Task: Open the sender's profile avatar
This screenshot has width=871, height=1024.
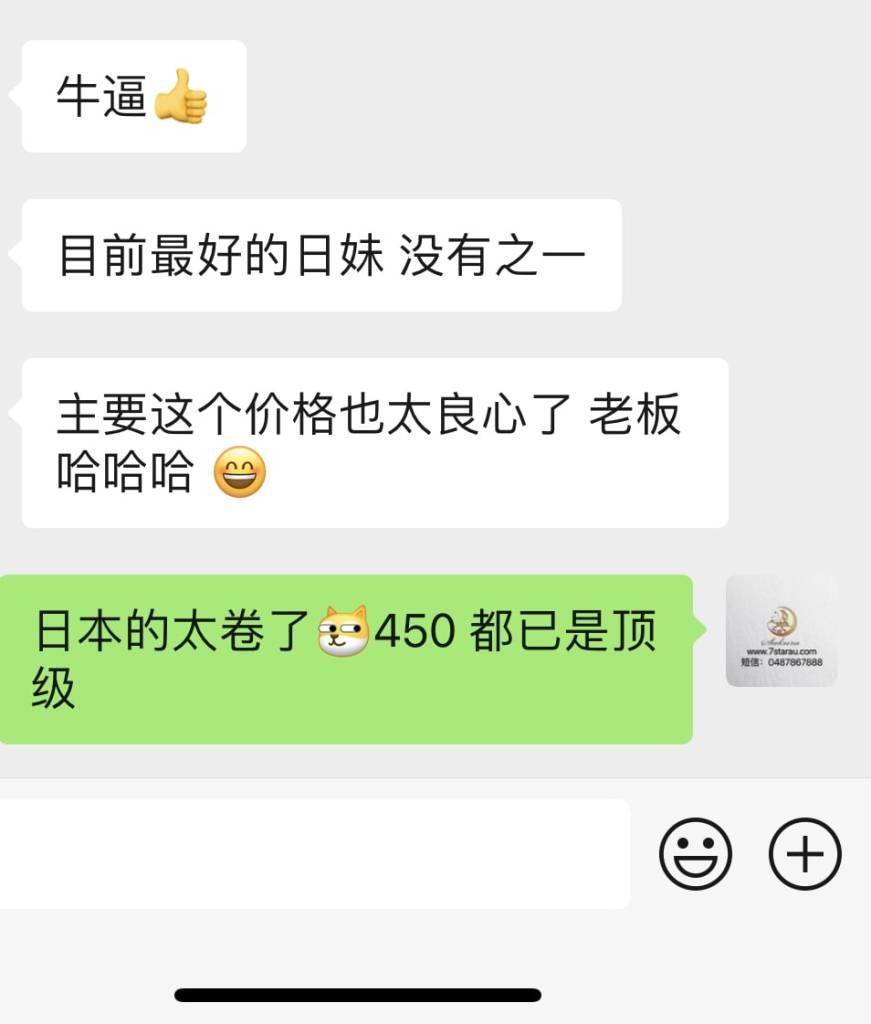Action: click(781, 631)
